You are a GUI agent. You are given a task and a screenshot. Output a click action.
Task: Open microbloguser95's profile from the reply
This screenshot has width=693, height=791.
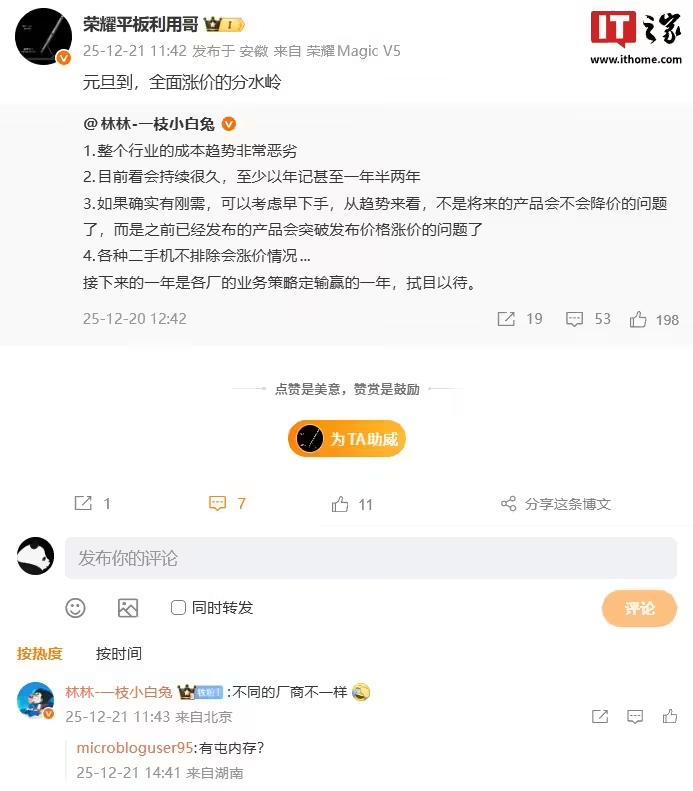(134, 748)
